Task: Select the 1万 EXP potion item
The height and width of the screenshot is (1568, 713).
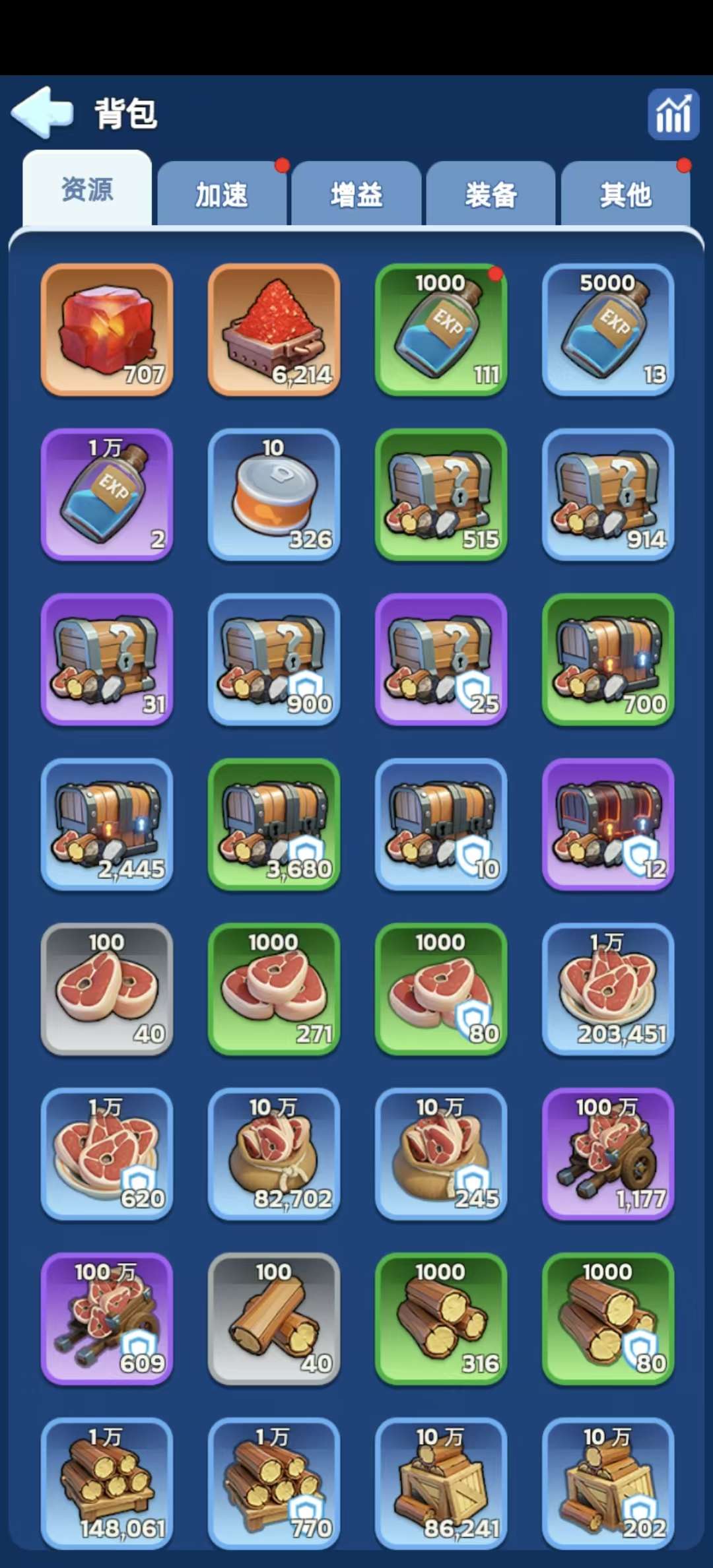Action: [x=107, y=495]
